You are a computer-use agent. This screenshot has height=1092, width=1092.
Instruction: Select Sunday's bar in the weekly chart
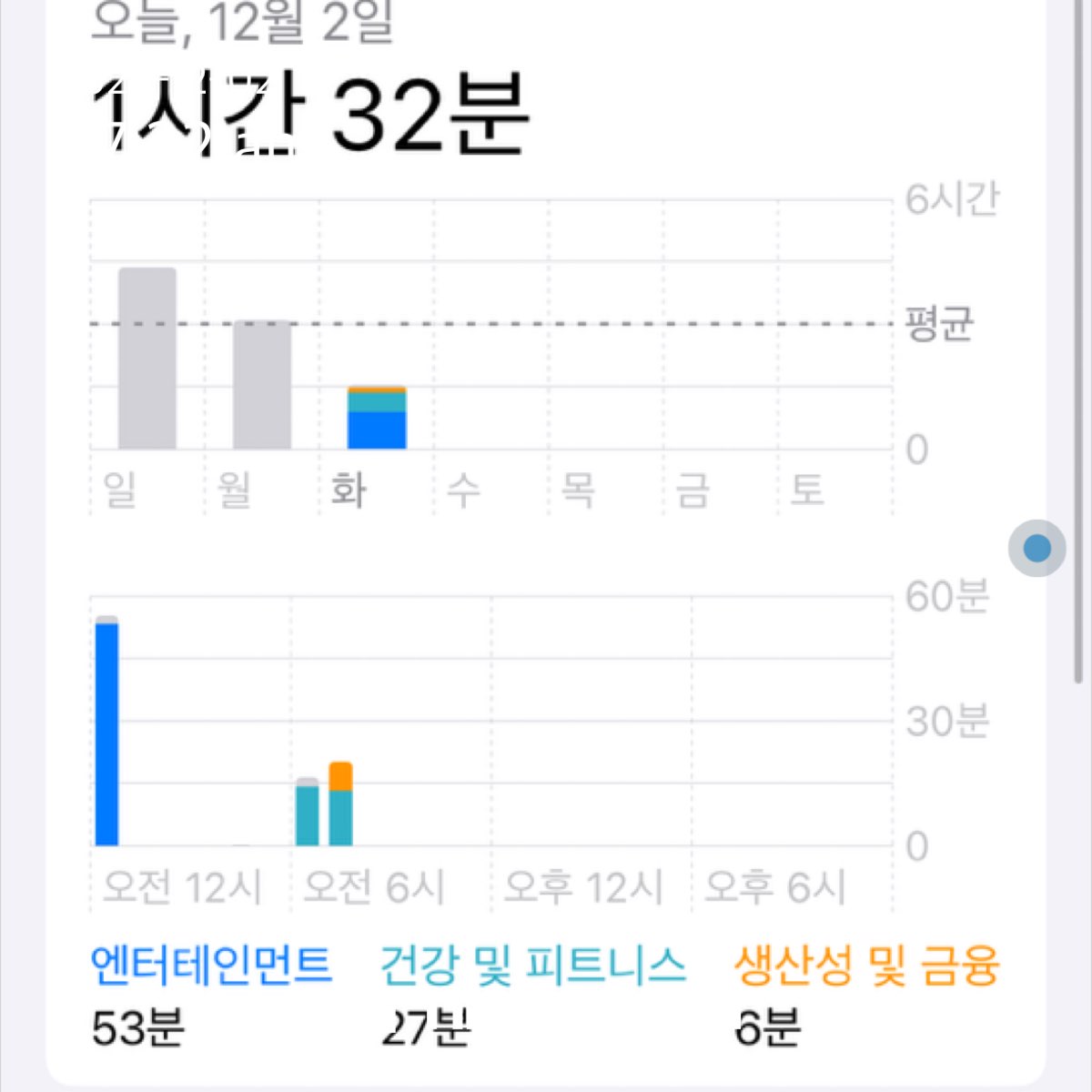click(x=147, y=358)
